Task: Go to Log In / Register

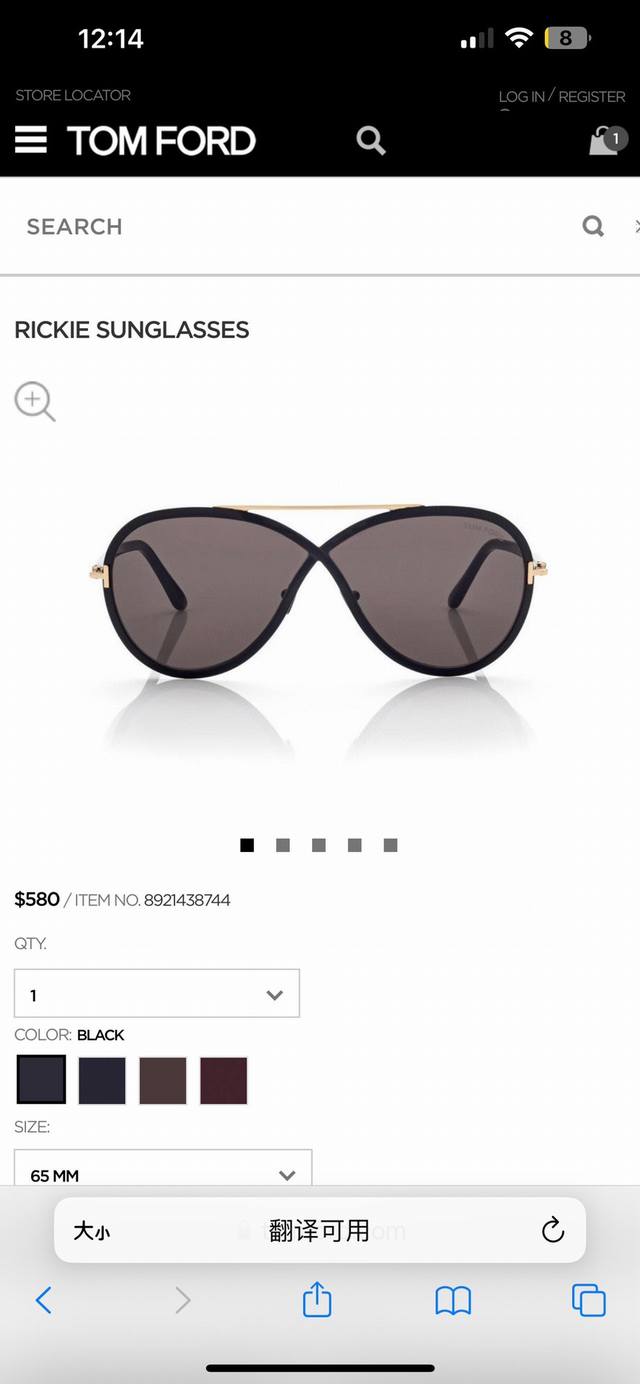Action: click(562, 96)
